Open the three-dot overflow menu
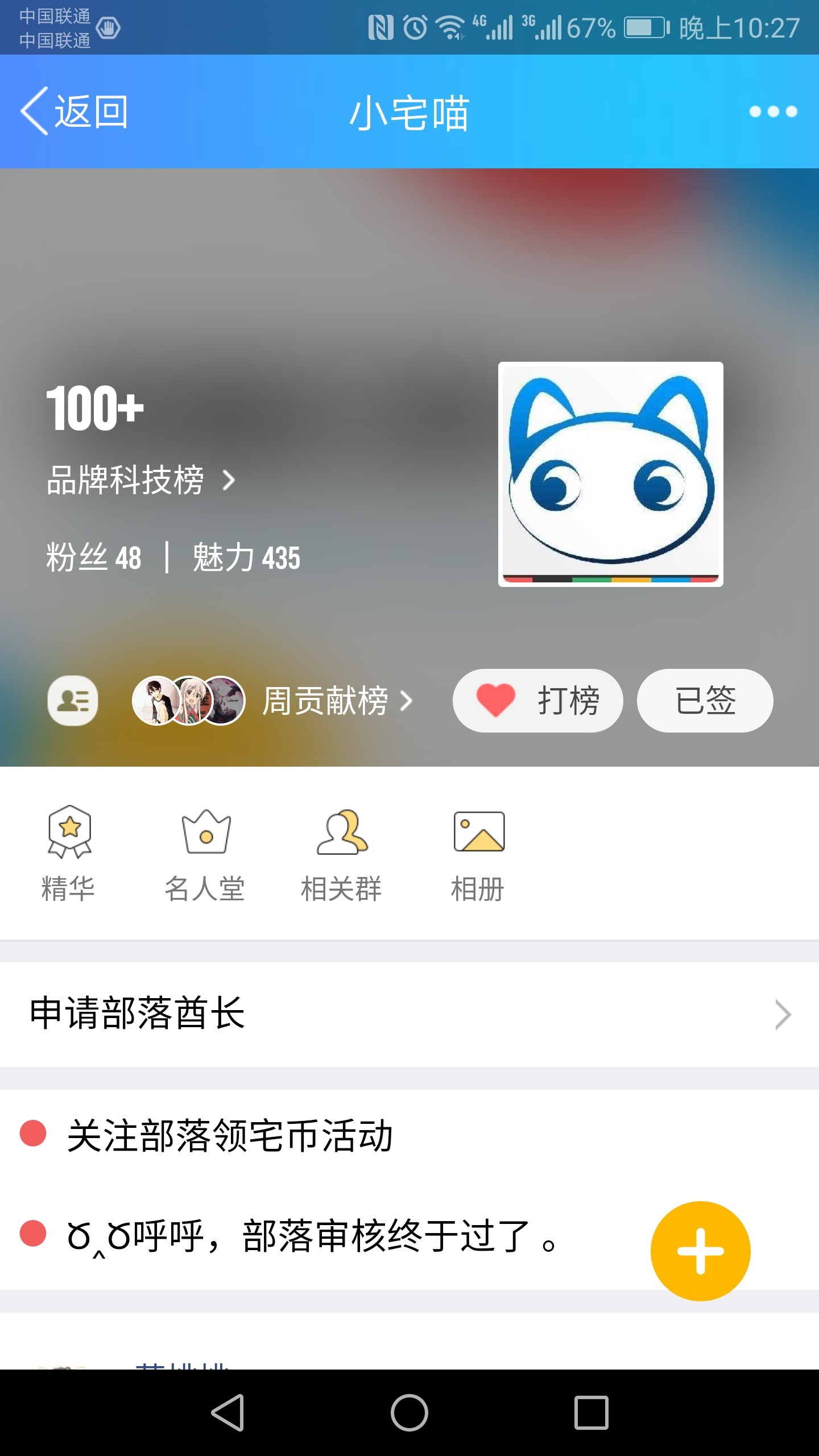 (x=772, y=111)
